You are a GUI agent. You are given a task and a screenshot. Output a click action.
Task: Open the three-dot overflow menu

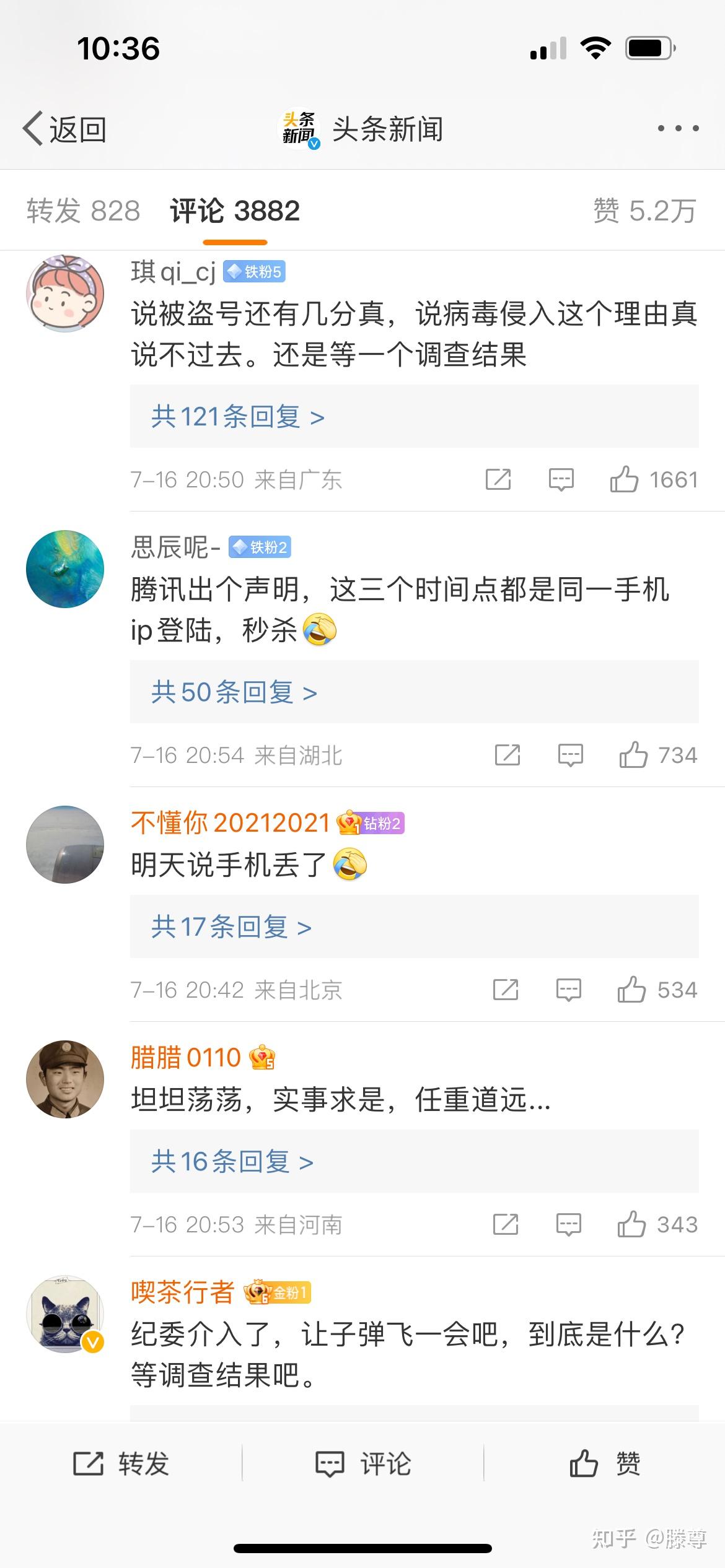(x=678, y=129)
